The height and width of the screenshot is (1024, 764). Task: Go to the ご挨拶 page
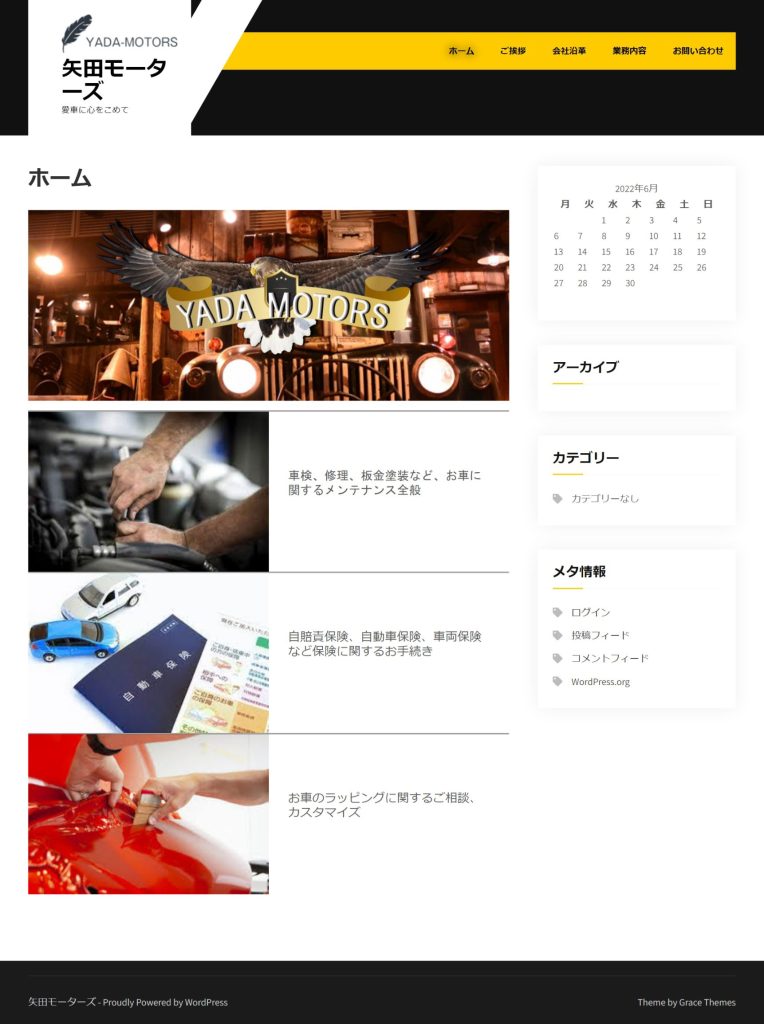coord(513,51)
